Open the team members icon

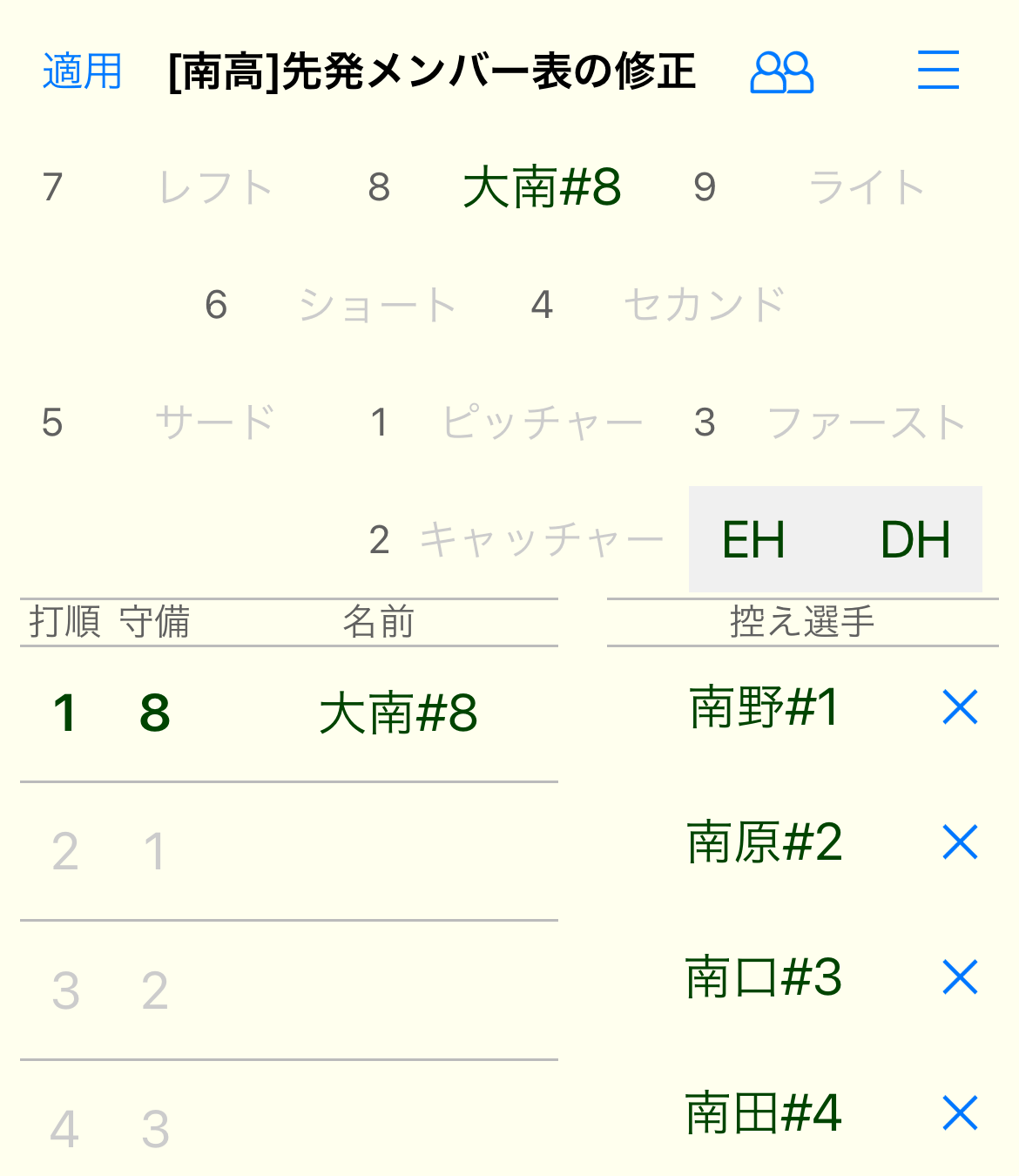pos(781,71)
